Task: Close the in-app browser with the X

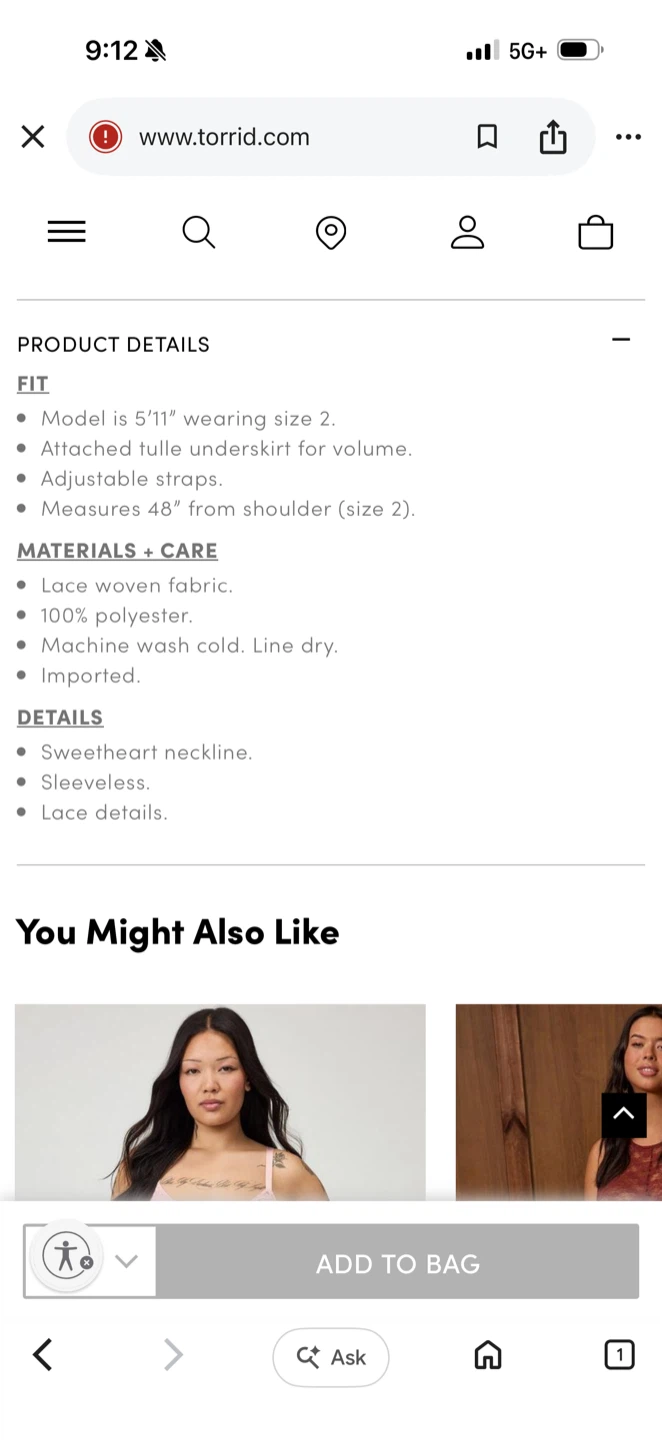Action: pos(33,137)
